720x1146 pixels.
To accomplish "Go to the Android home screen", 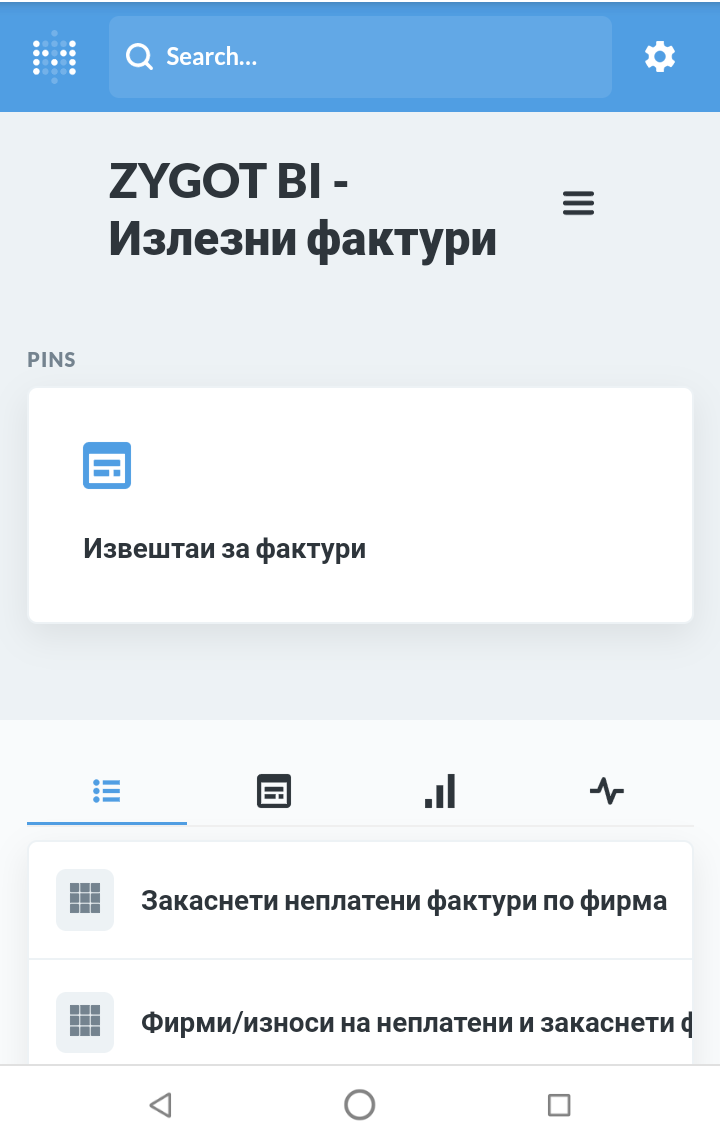I will 360,1105.
